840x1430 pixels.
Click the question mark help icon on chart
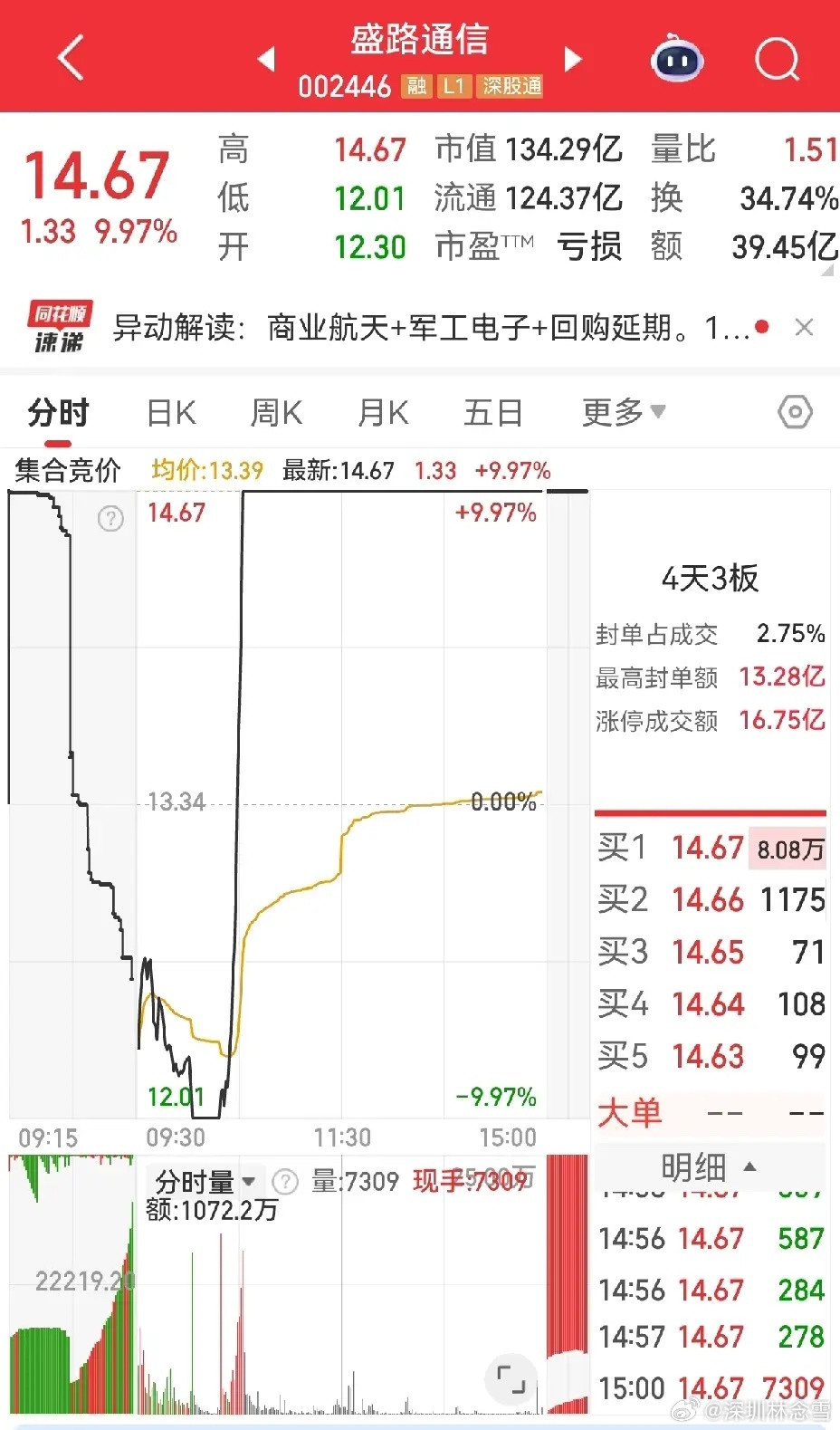tap(110, 519)
